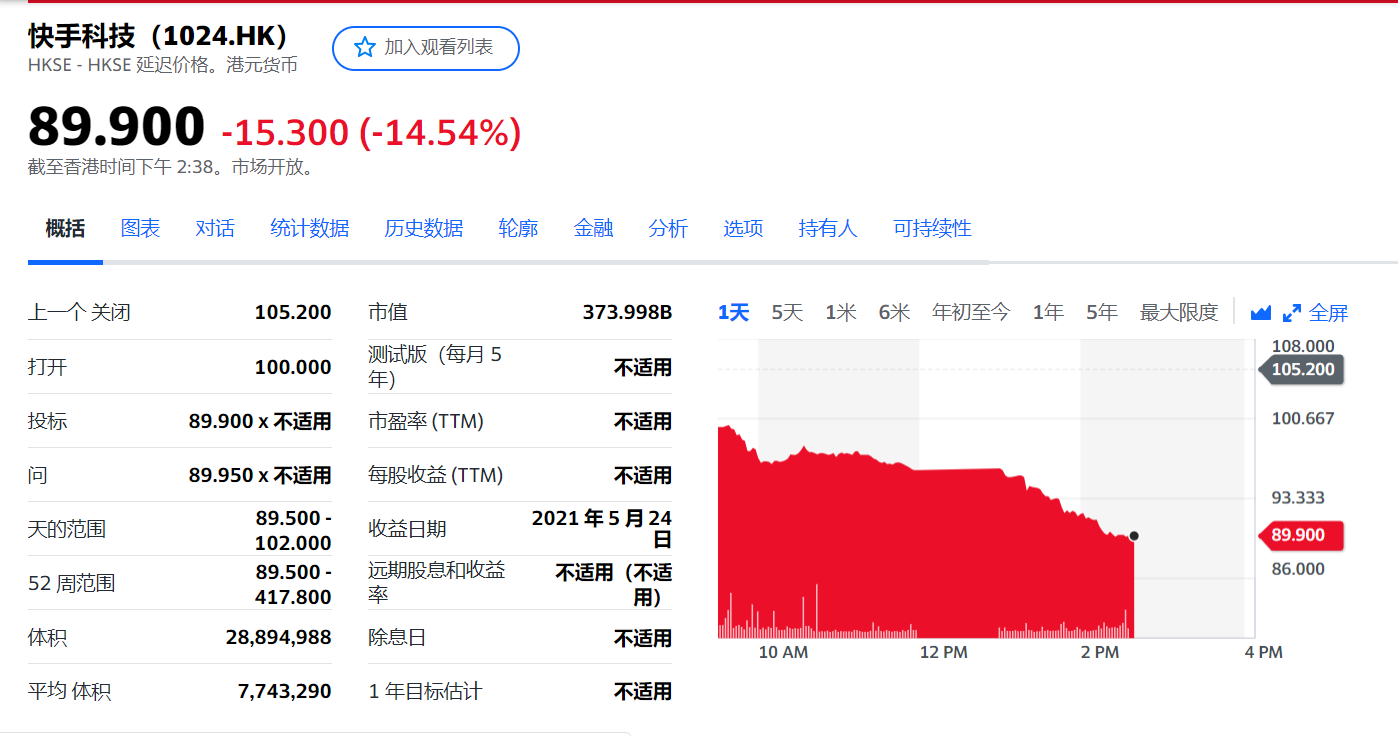Select the 轮廓 tab
The width and height of the screenshot is (1398, 736).
click(518, 228)
